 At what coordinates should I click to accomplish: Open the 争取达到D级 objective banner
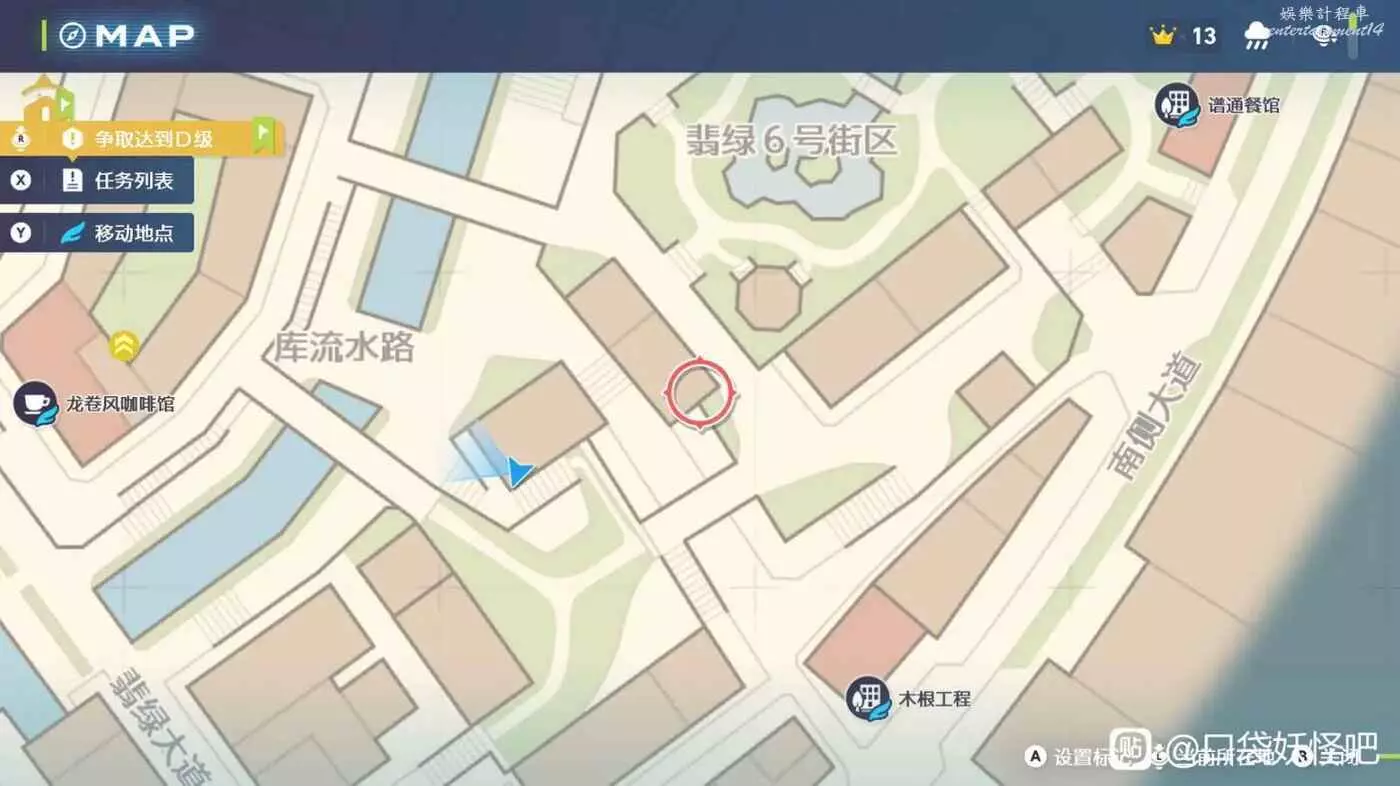point(150,138)
